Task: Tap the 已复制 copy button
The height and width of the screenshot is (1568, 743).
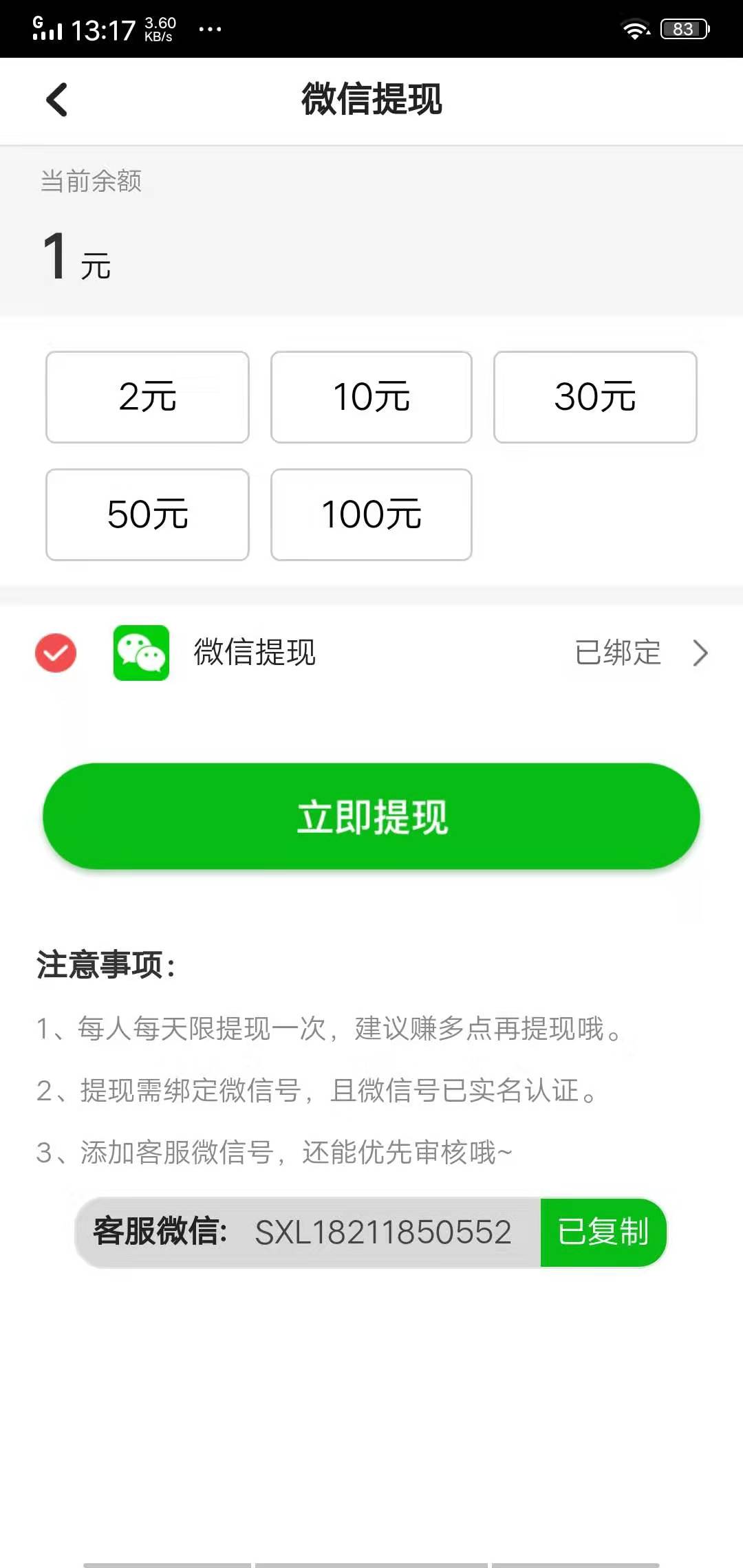Action: coord(603,1233)
